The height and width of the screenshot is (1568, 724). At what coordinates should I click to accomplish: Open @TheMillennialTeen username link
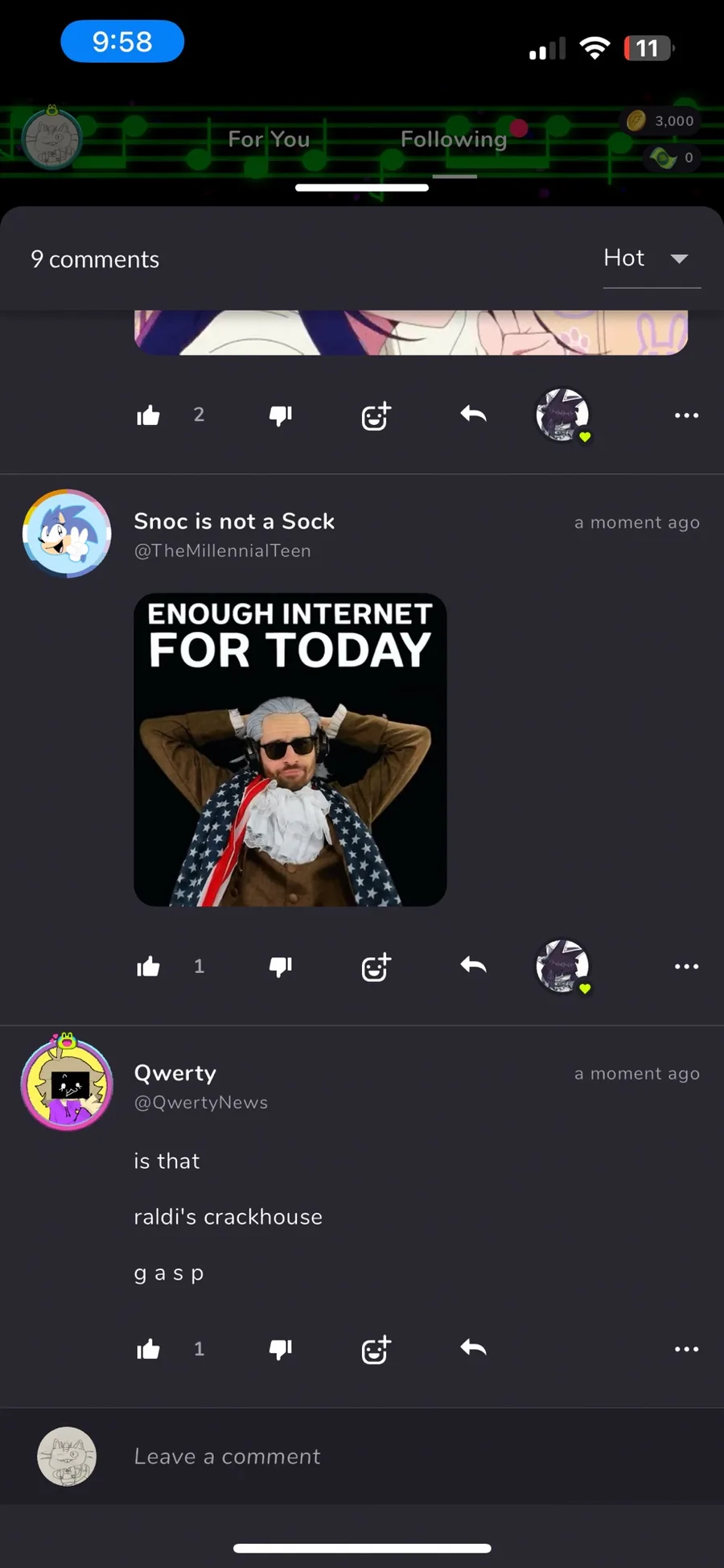[222, 551]
